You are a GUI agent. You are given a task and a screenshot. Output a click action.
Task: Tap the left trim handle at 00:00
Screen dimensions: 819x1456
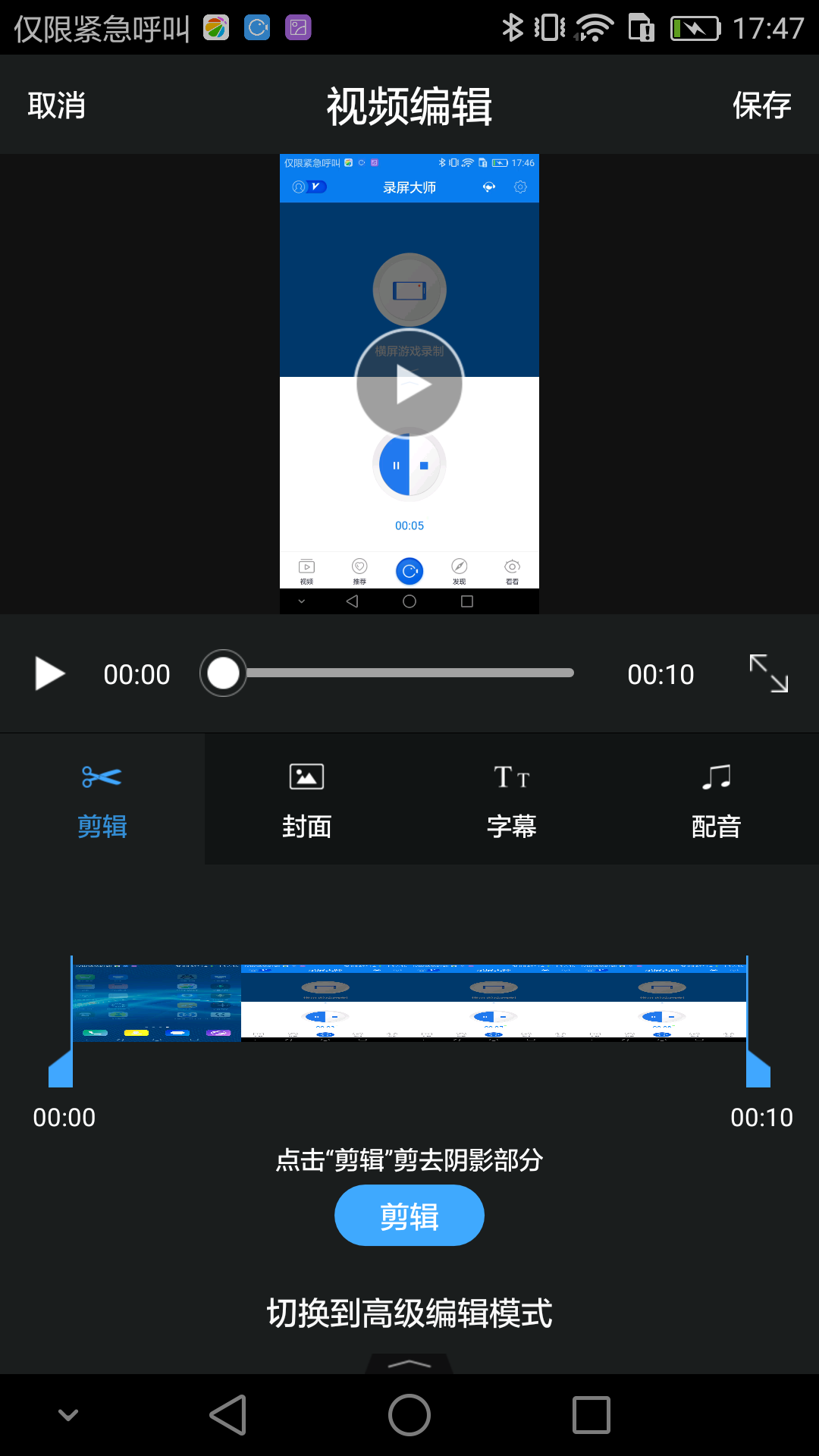click(61, 1068)
